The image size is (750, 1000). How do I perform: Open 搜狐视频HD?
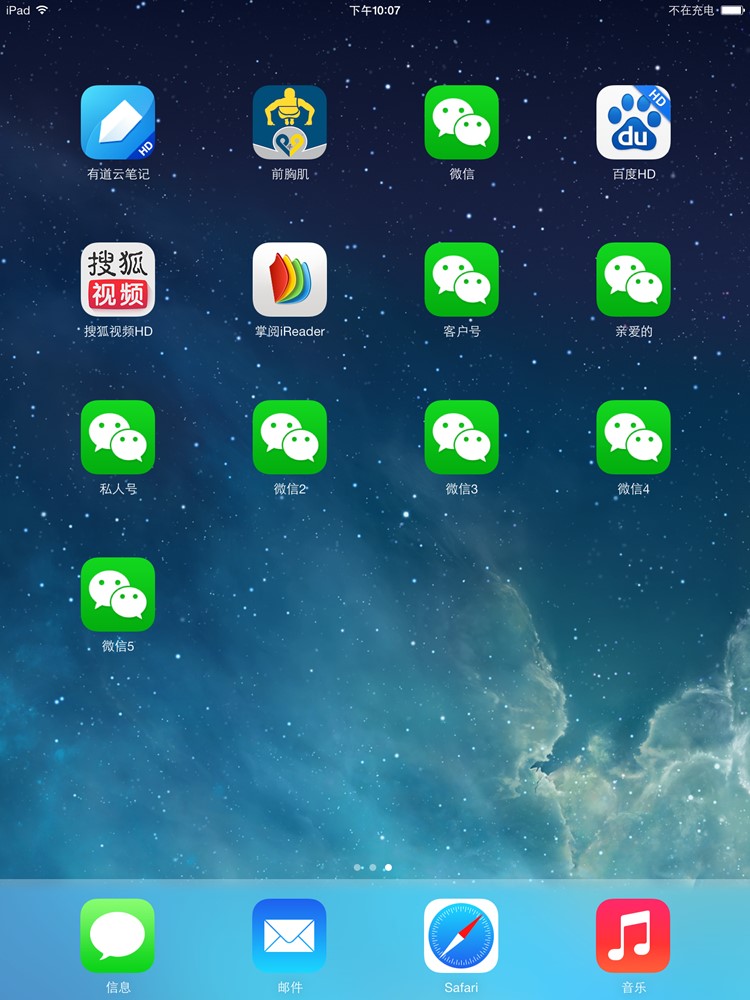pyautogui.click(x=118, y=280)
